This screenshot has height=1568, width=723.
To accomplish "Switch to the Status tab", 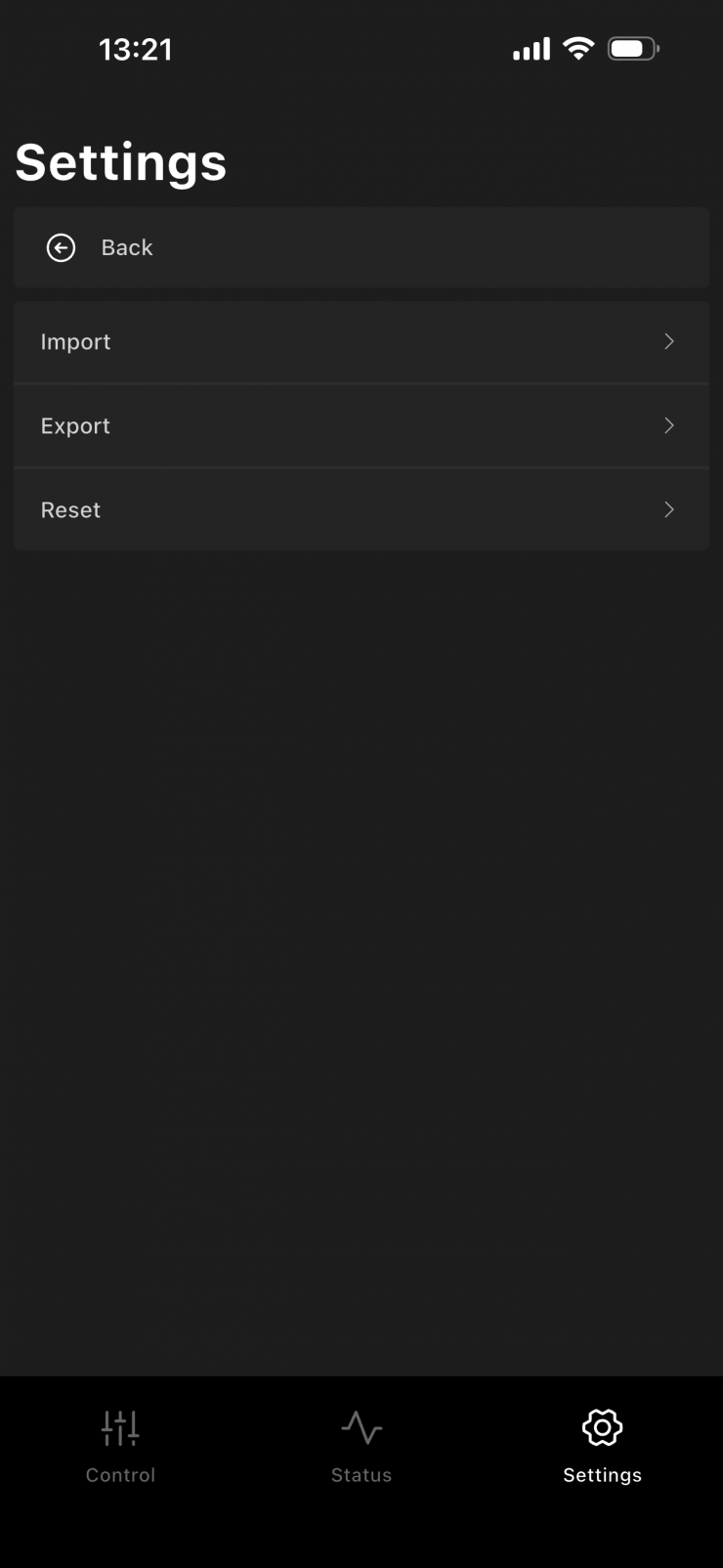I will click(x=361, y=1447).
